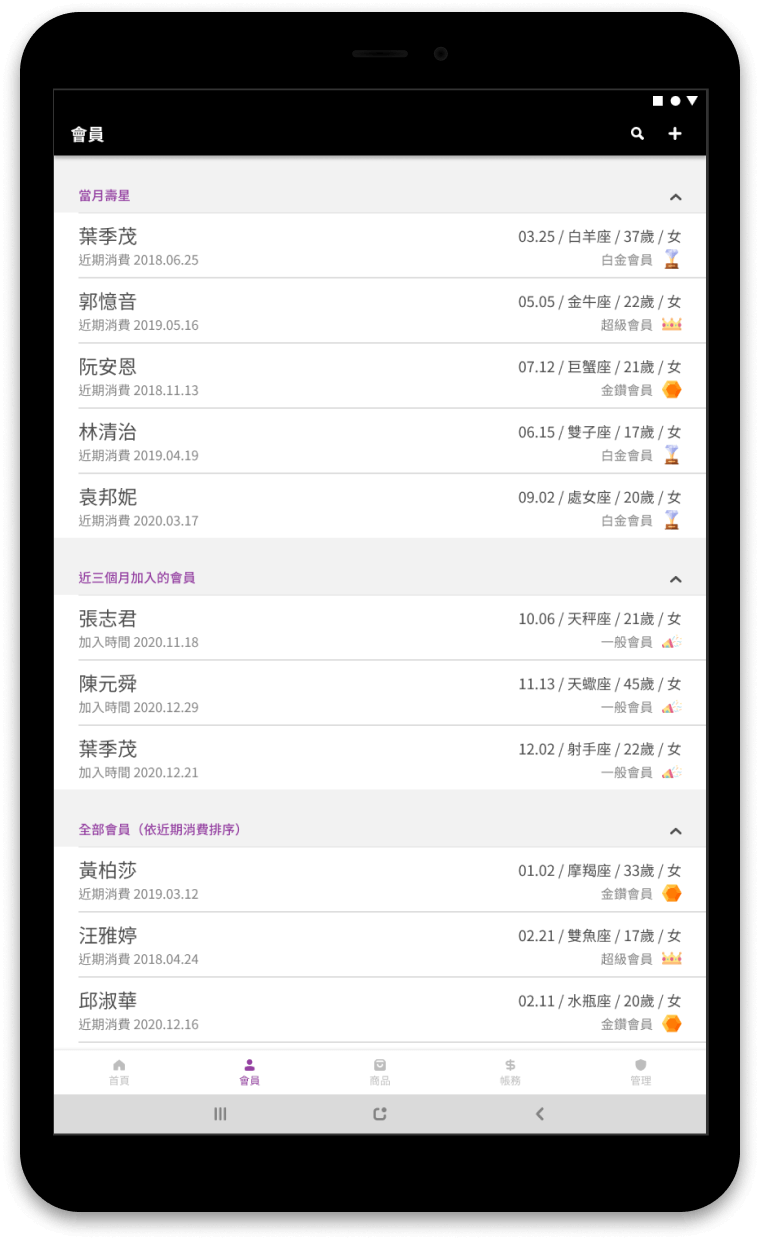760x1240 pixels.
Task: View member 邱淑華's record
Action: [x=380, y=1010]
